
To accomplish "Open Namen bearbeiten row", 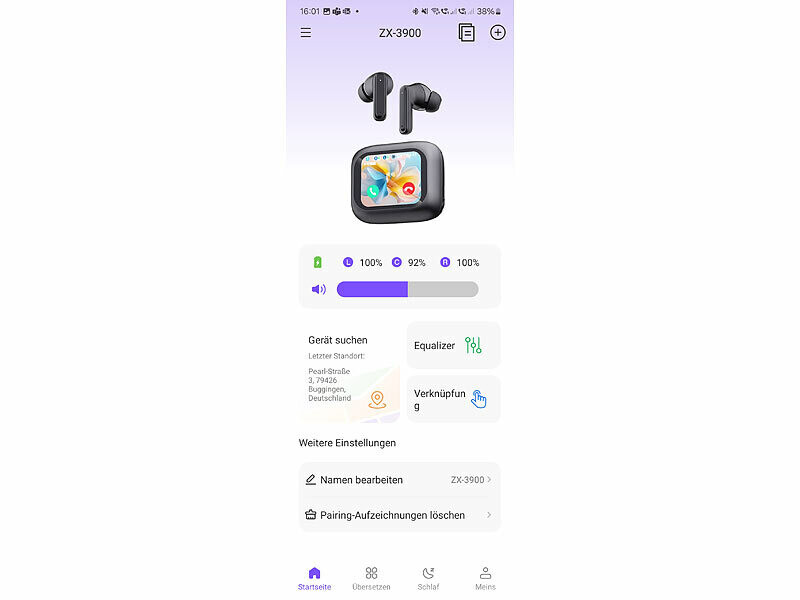I will 399,480.
